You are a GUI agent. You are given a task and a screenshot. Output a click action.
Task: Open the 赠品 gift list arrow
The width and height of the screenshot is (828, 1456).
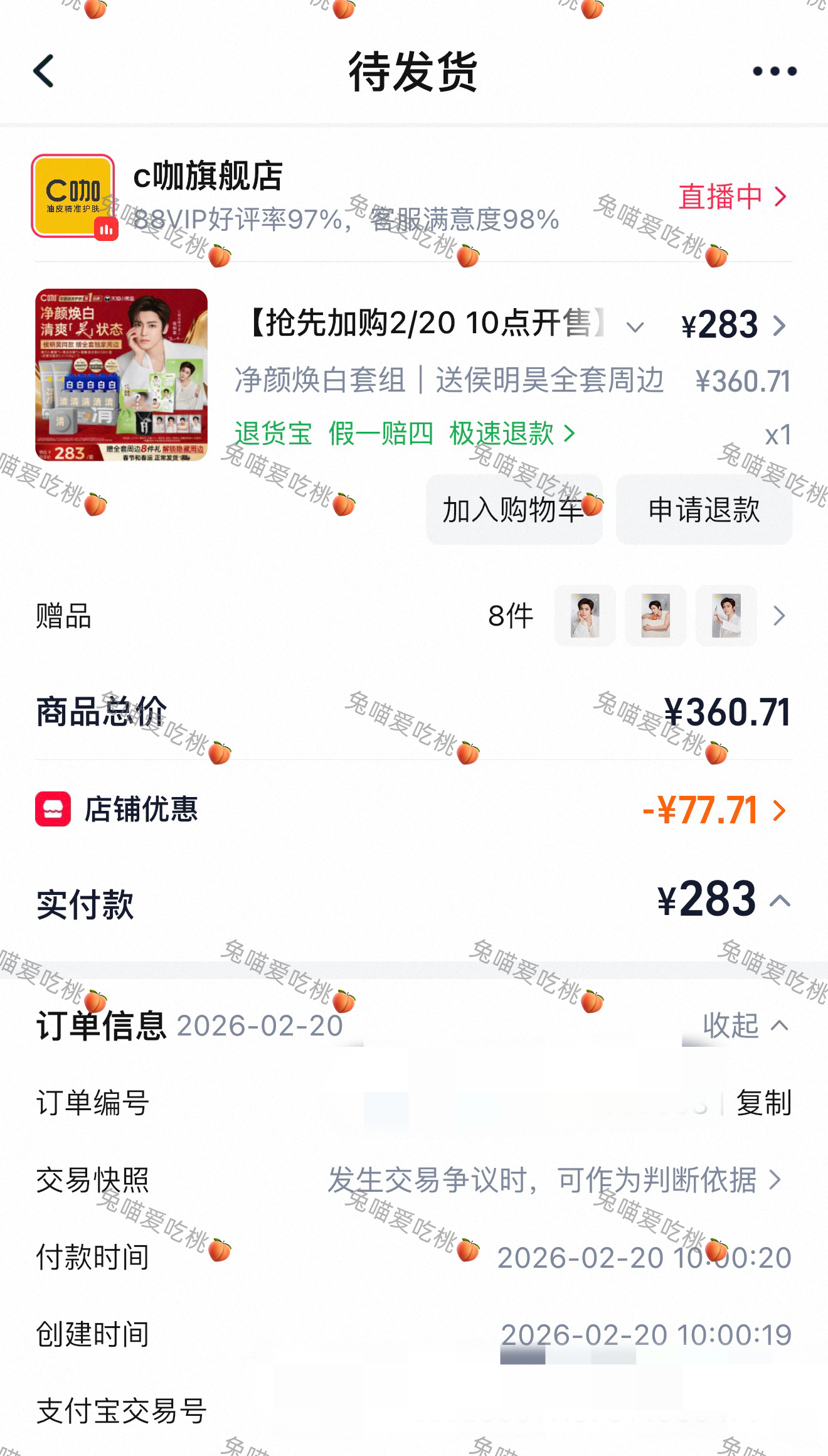click(780, 617)
